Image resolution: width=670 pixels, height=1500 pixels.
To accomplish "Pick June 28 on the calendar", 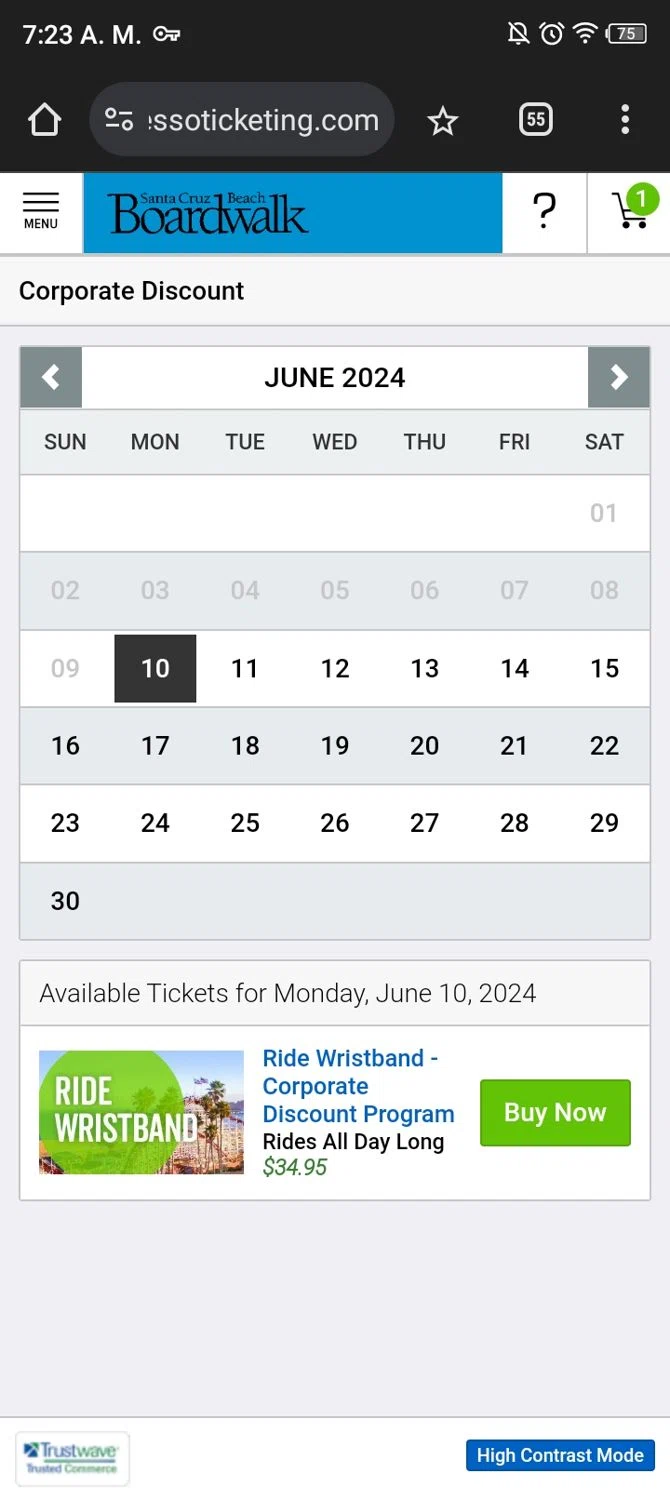I will [514, 823].
